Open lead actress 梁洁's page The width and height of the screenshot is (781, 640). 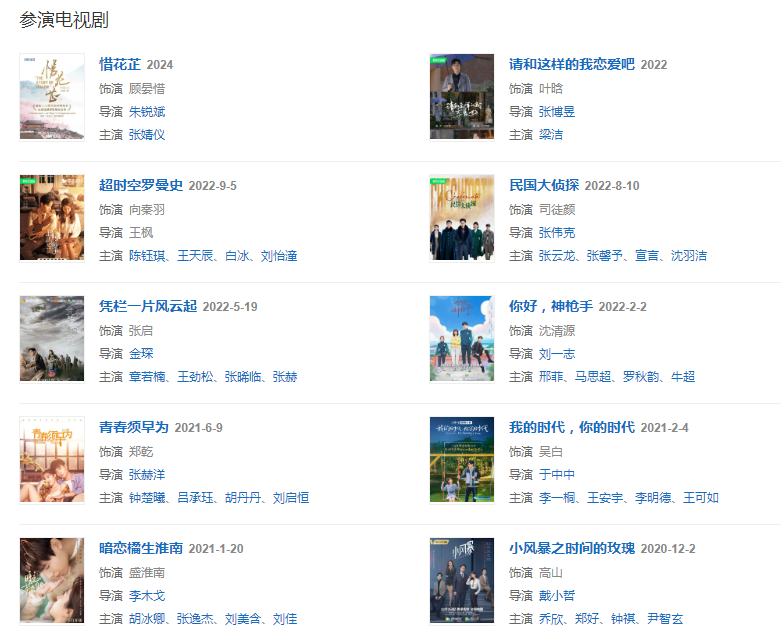click(551, 135)
